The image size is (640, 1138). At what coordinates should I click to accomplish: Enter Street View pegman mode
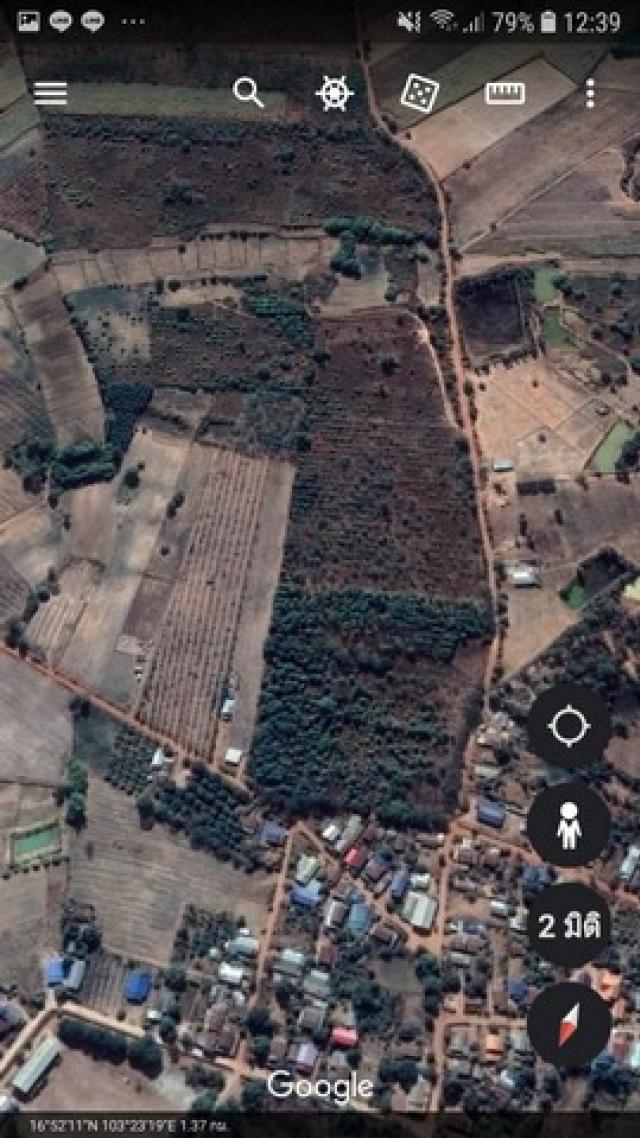pos(569,825)
